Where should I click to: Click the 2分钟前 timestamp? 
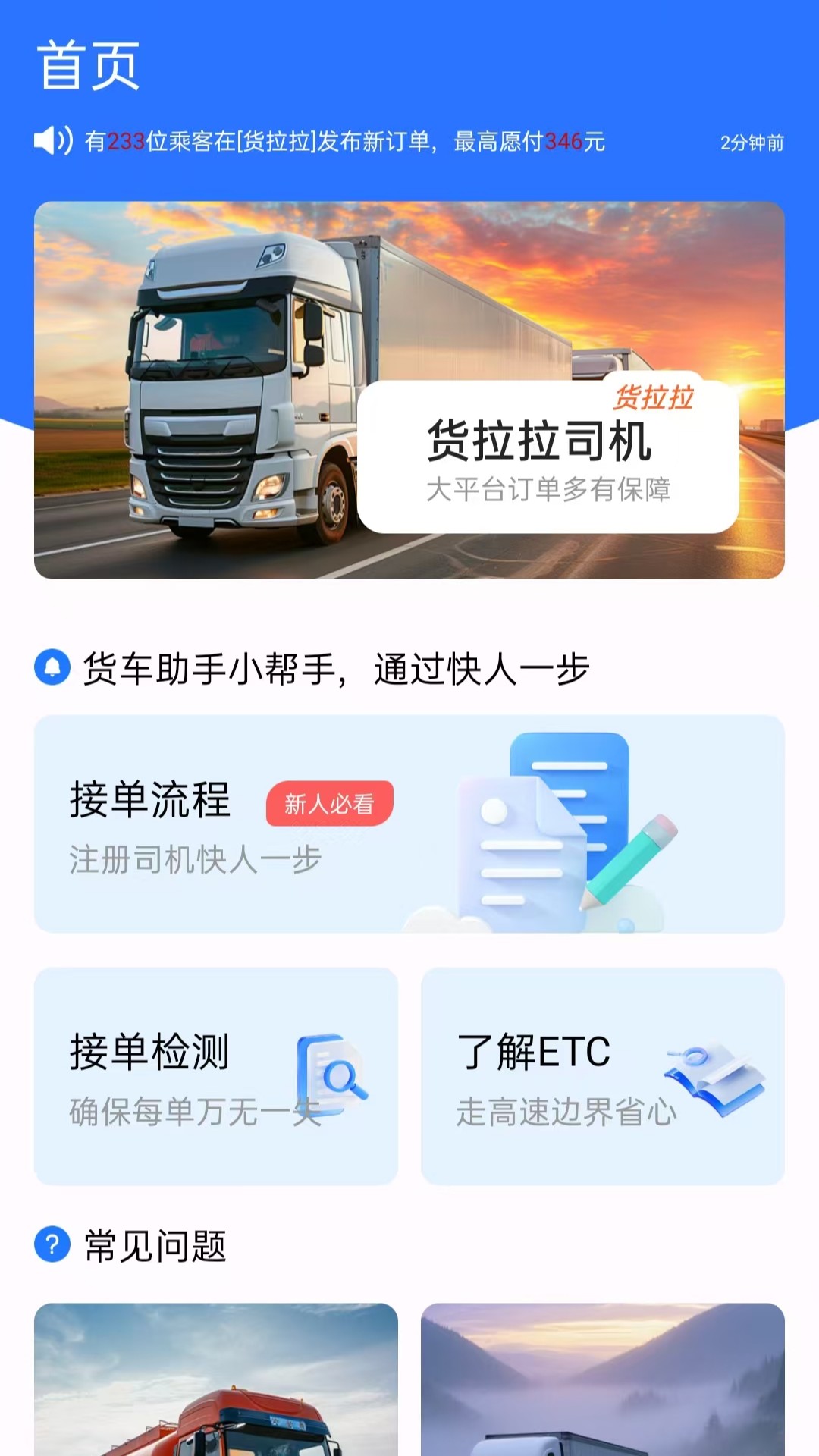coord(752,143)
